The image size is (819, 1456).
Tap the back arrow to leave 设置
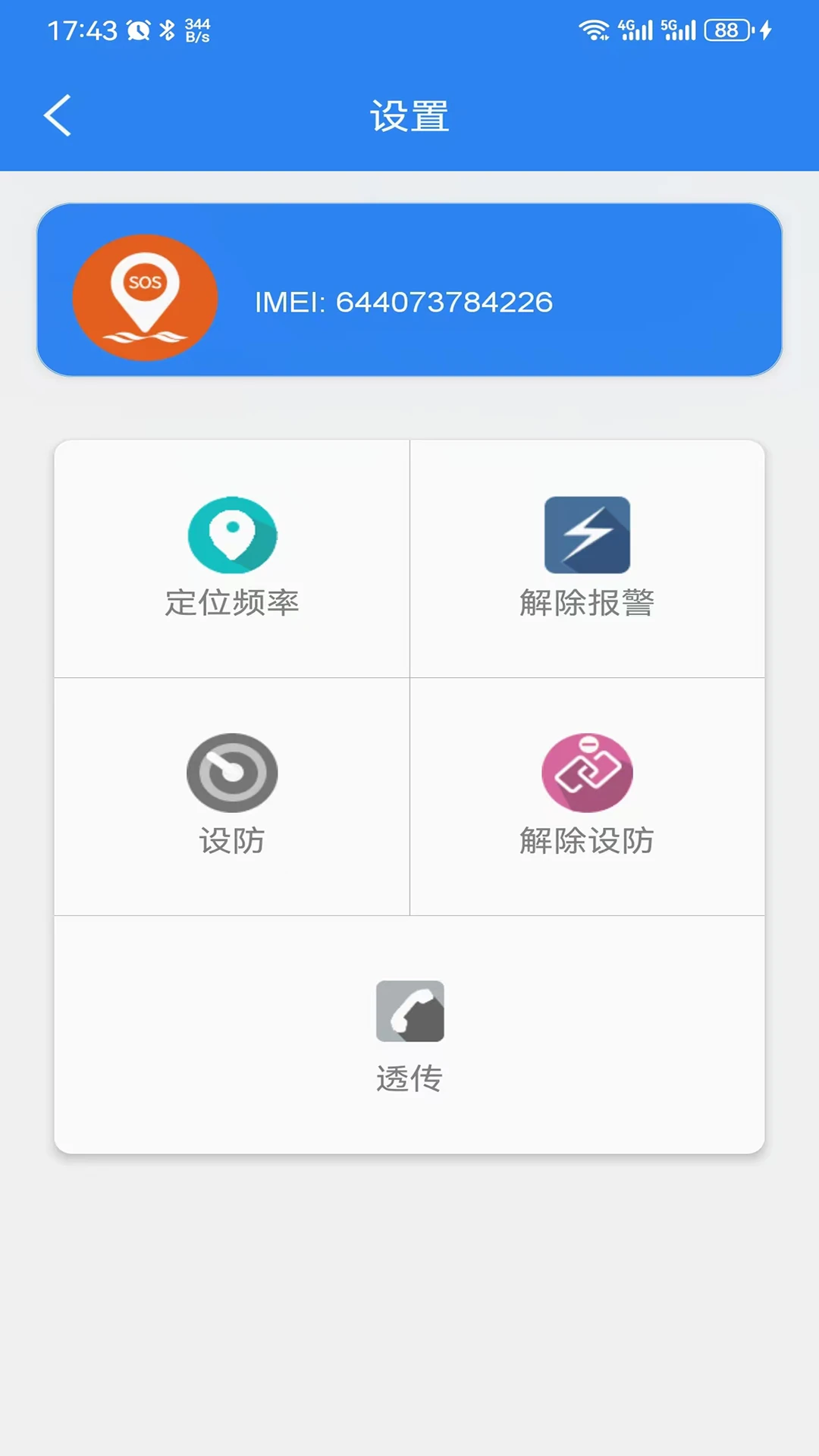[x=57, y=115]
